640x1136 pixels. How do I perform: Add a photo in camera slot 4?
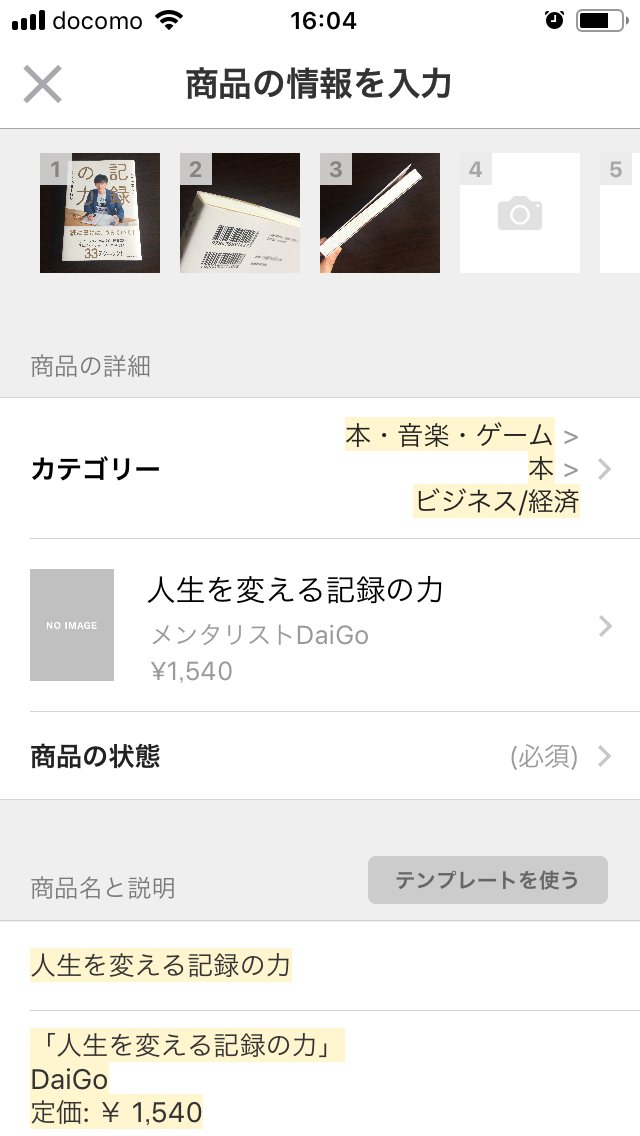coord(520,213)
